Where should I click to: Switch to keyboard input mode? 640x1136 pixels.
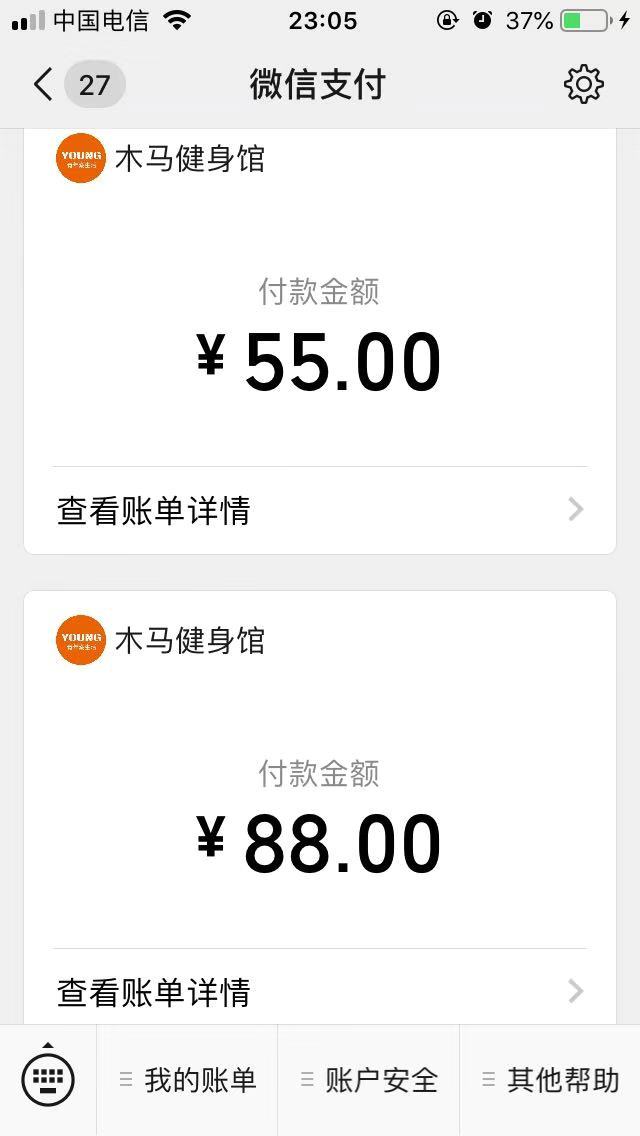point(49,1079)
